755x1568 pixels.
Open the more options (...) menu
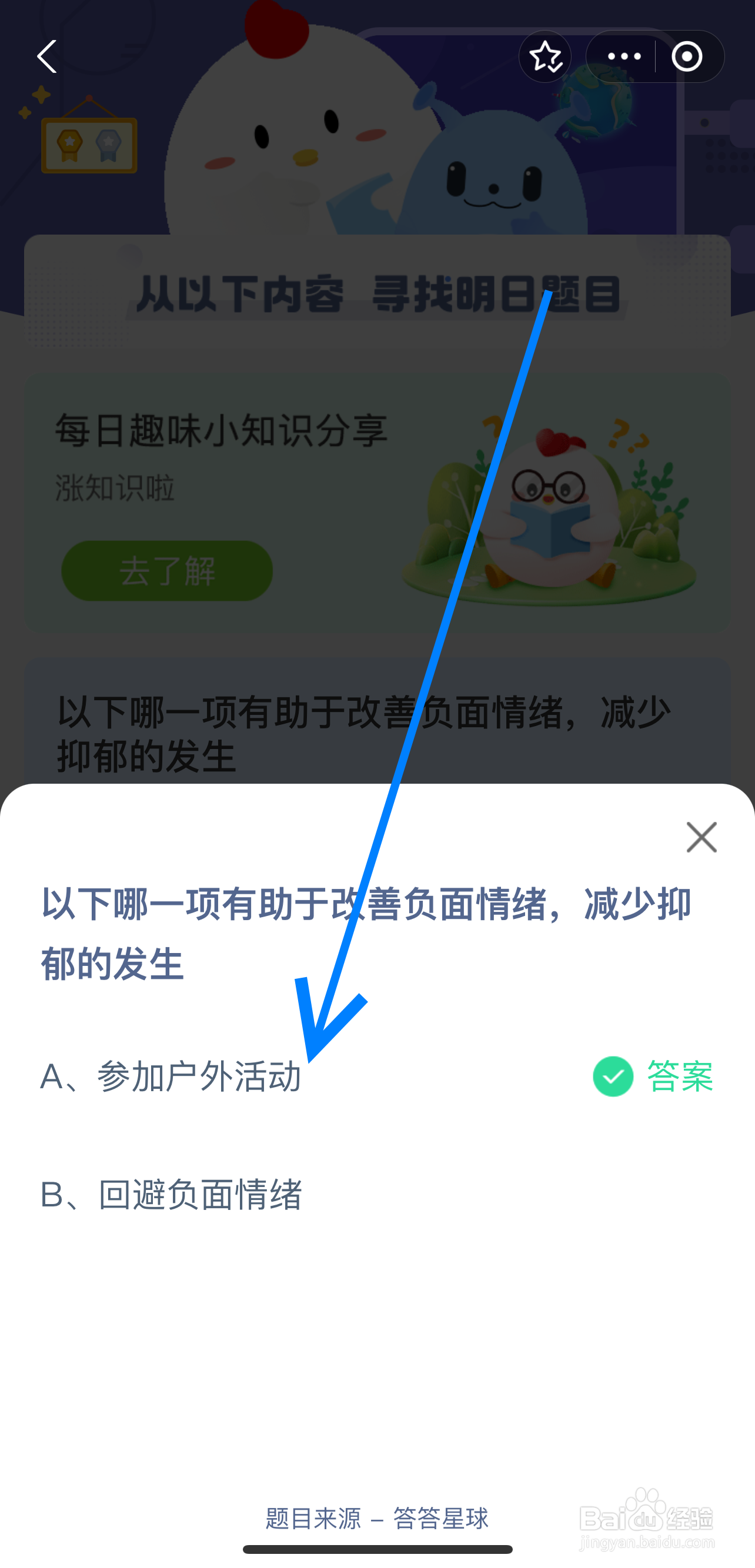pyautogui.click(x=624, y=56)
